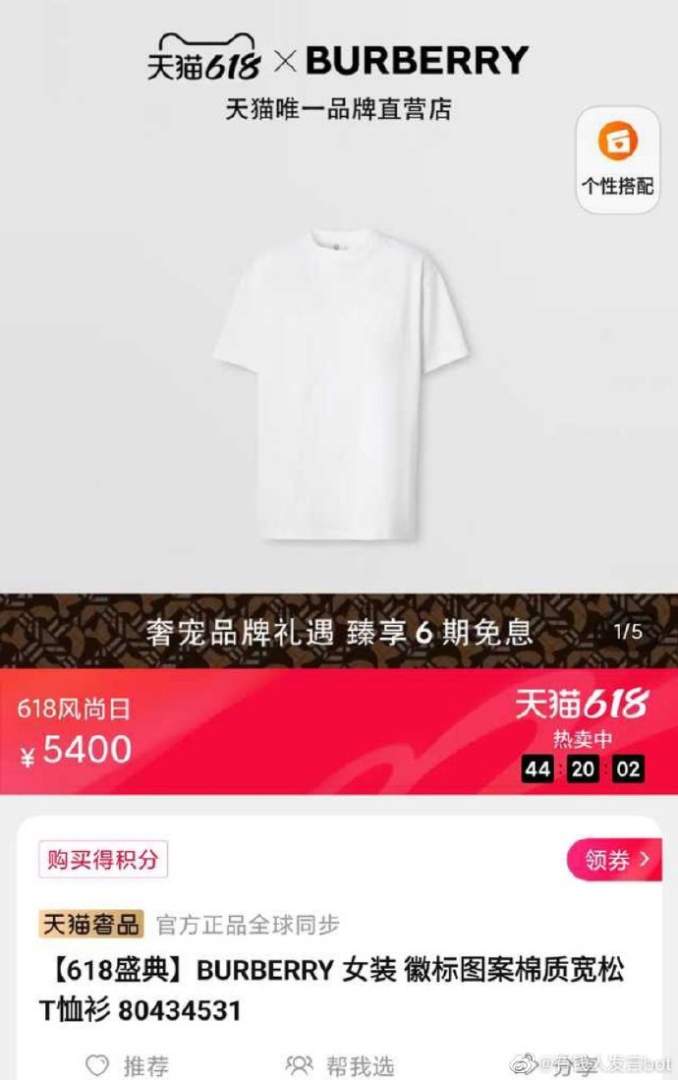The image size is (678, 1080).
Task: Tap the 购买得积分 points tag
Action: tap(103, 859)
